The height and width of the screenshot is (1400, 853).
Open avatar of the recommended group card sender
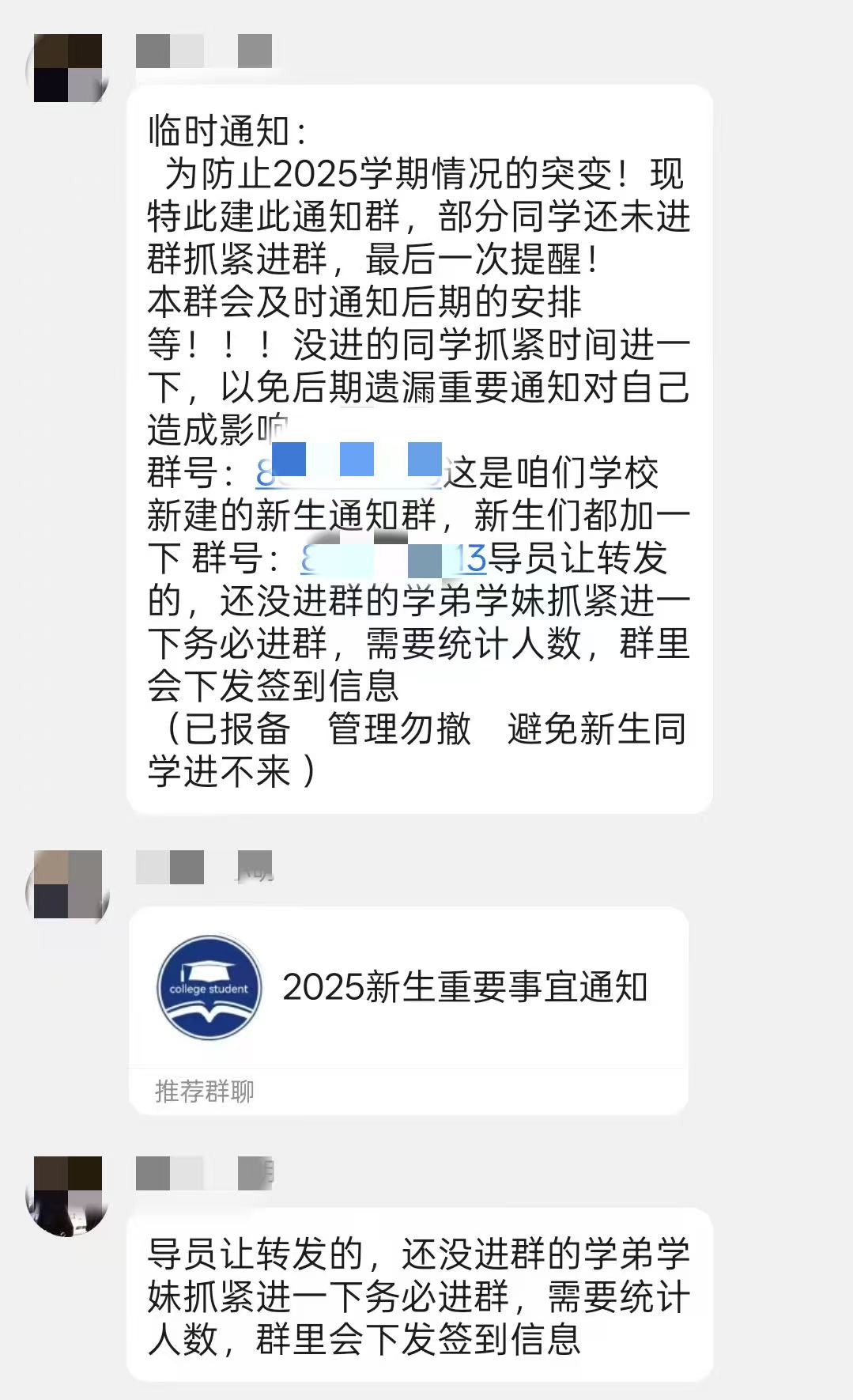coord(68,884)
